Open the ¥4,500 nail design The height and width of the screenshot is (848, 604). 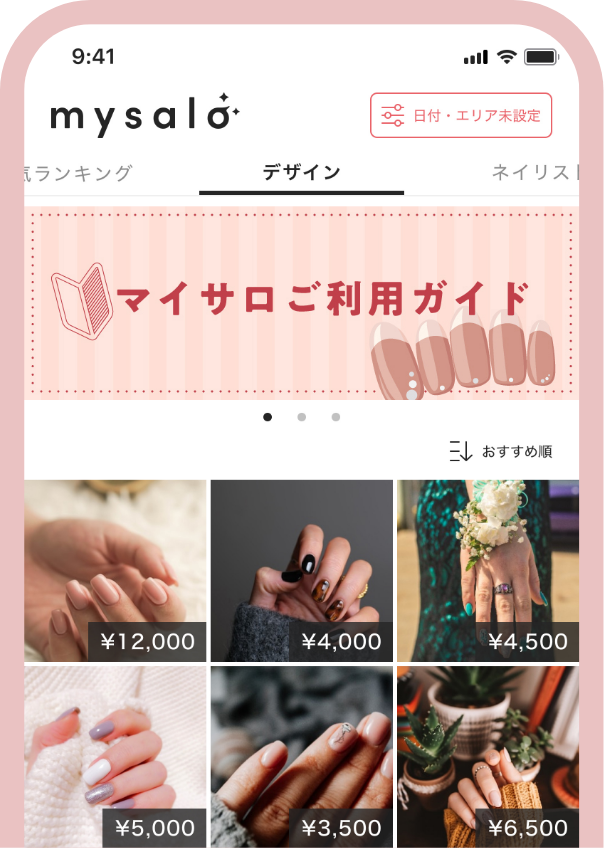point(487,570)
